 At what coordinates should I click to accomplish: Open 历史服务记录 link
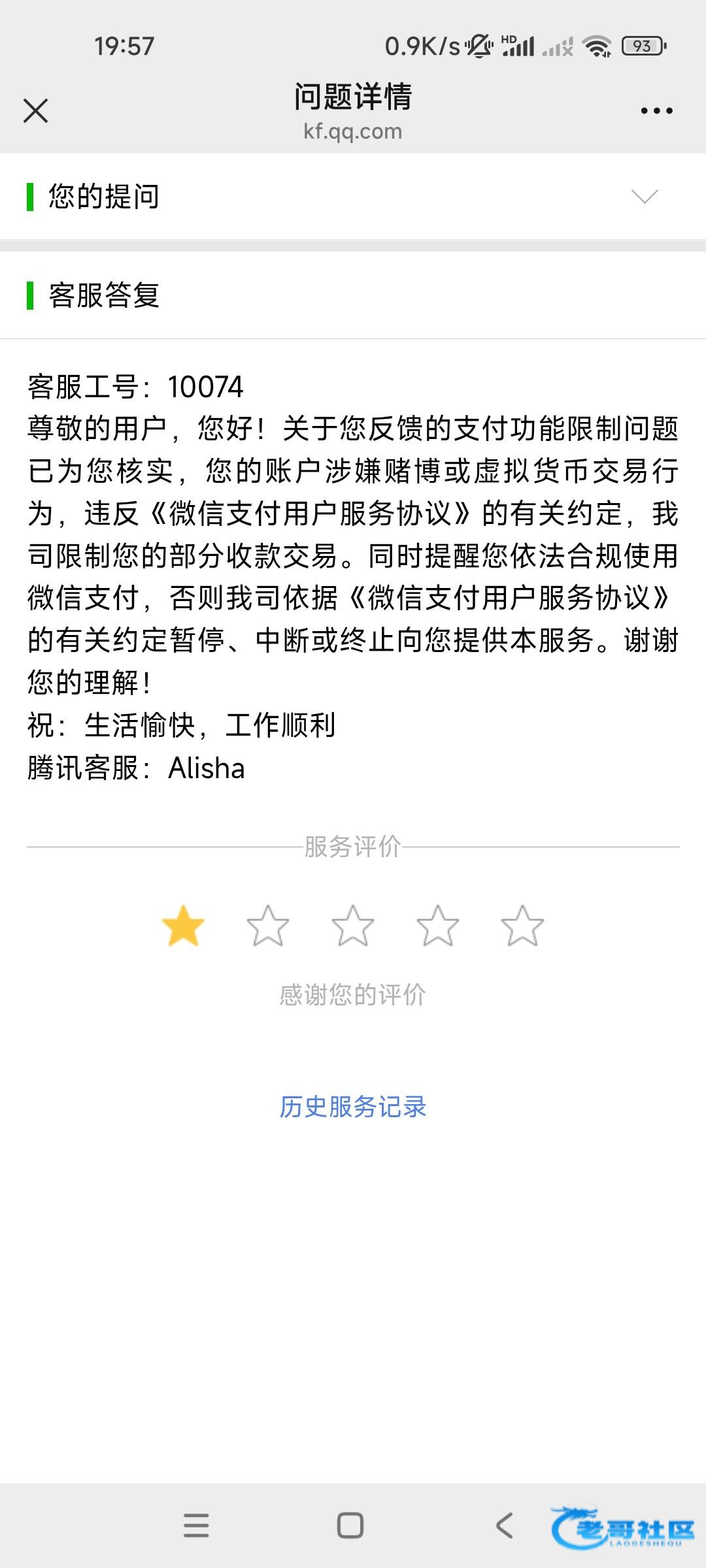[x=353, y=1107]
